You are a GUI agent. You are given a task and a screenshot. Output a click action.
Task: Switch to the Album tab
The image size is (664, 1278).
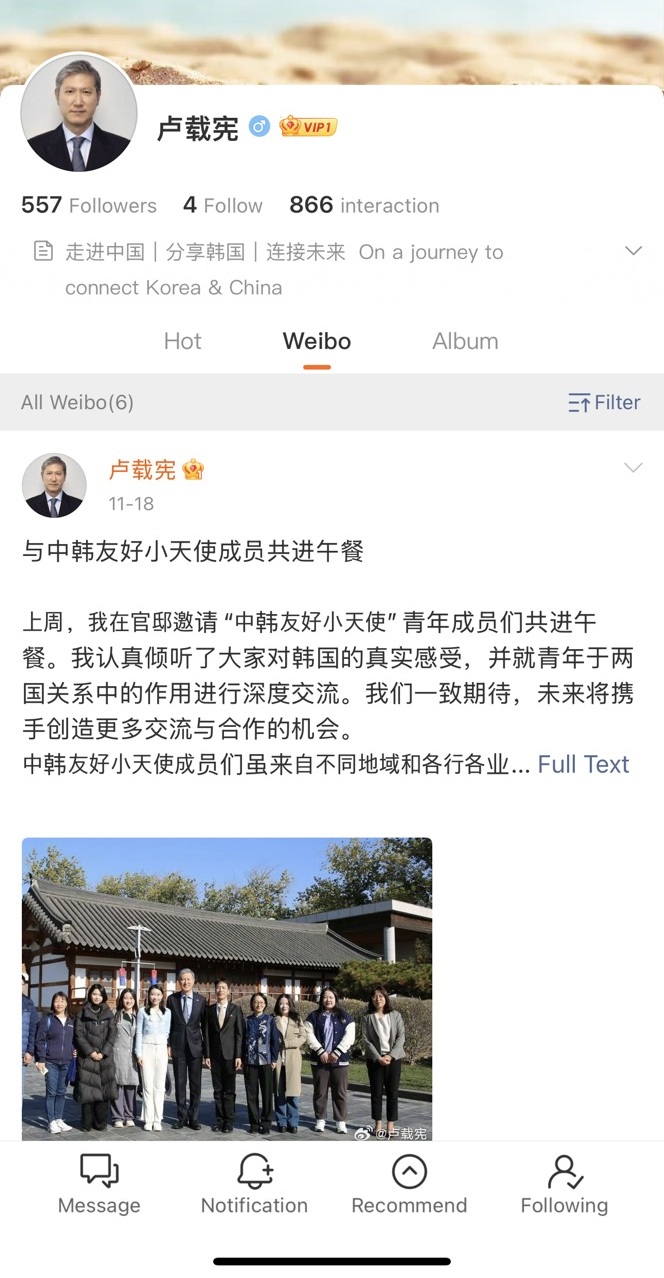[465, 341]
